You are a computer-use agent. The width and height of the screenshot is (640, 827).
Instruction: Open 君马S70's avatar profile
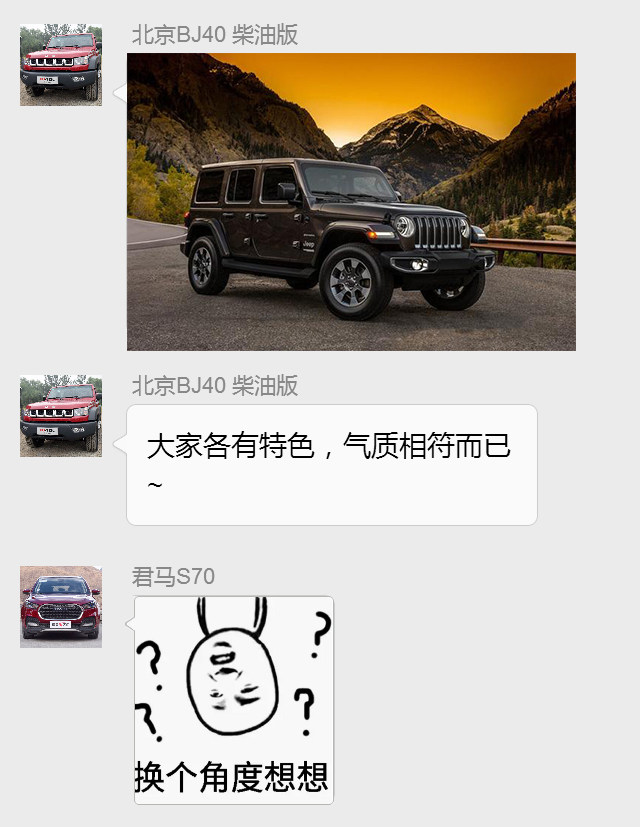(x=61, y=607)
